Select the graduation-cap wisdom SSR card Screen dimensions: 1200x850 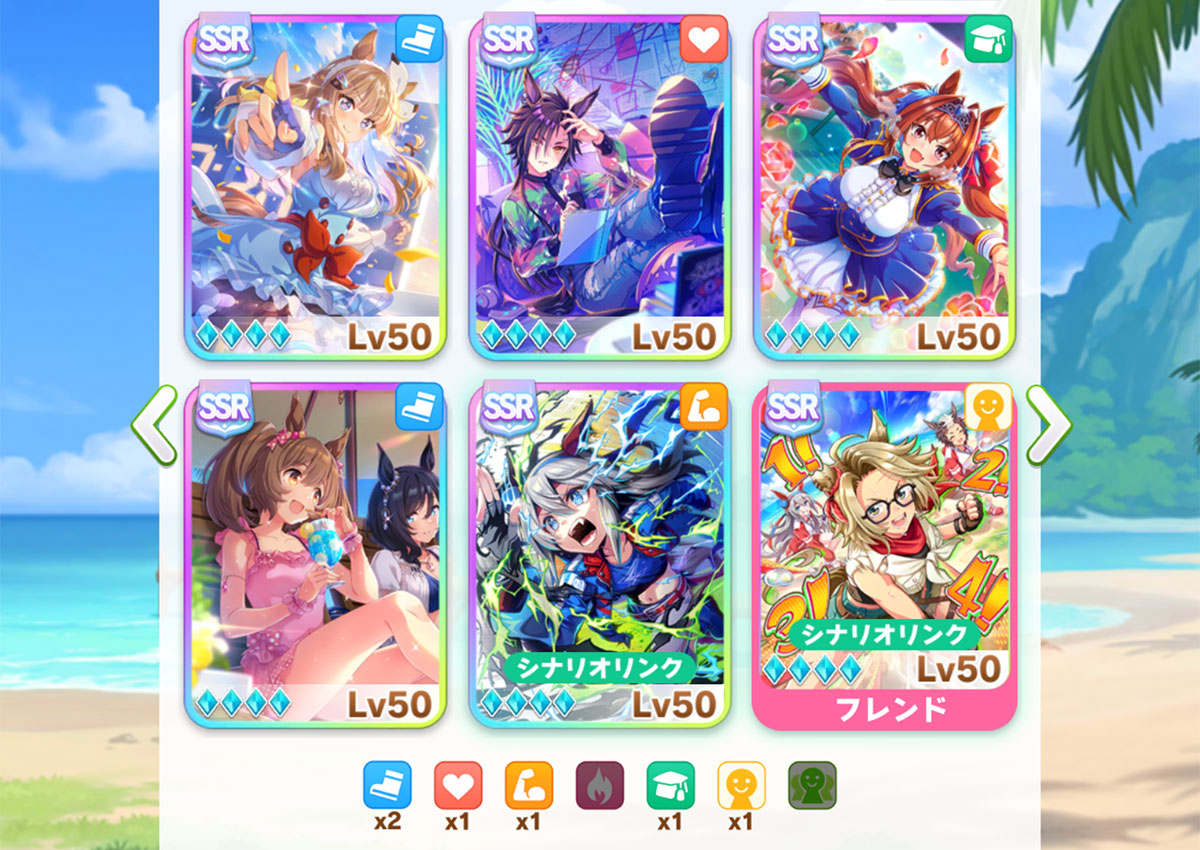point(884,185)
